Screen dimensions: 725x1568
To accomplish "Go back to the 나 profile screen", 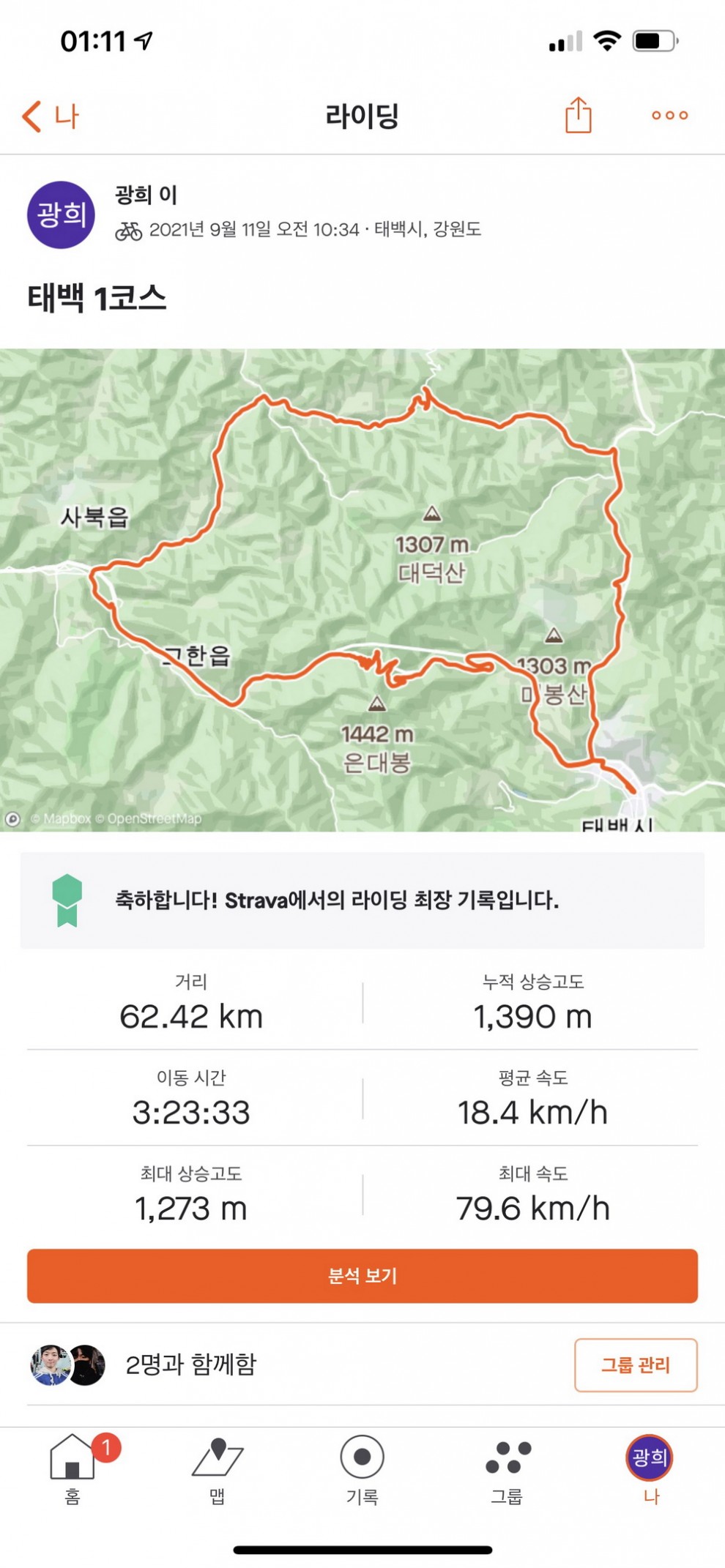I will click(50, 116).
